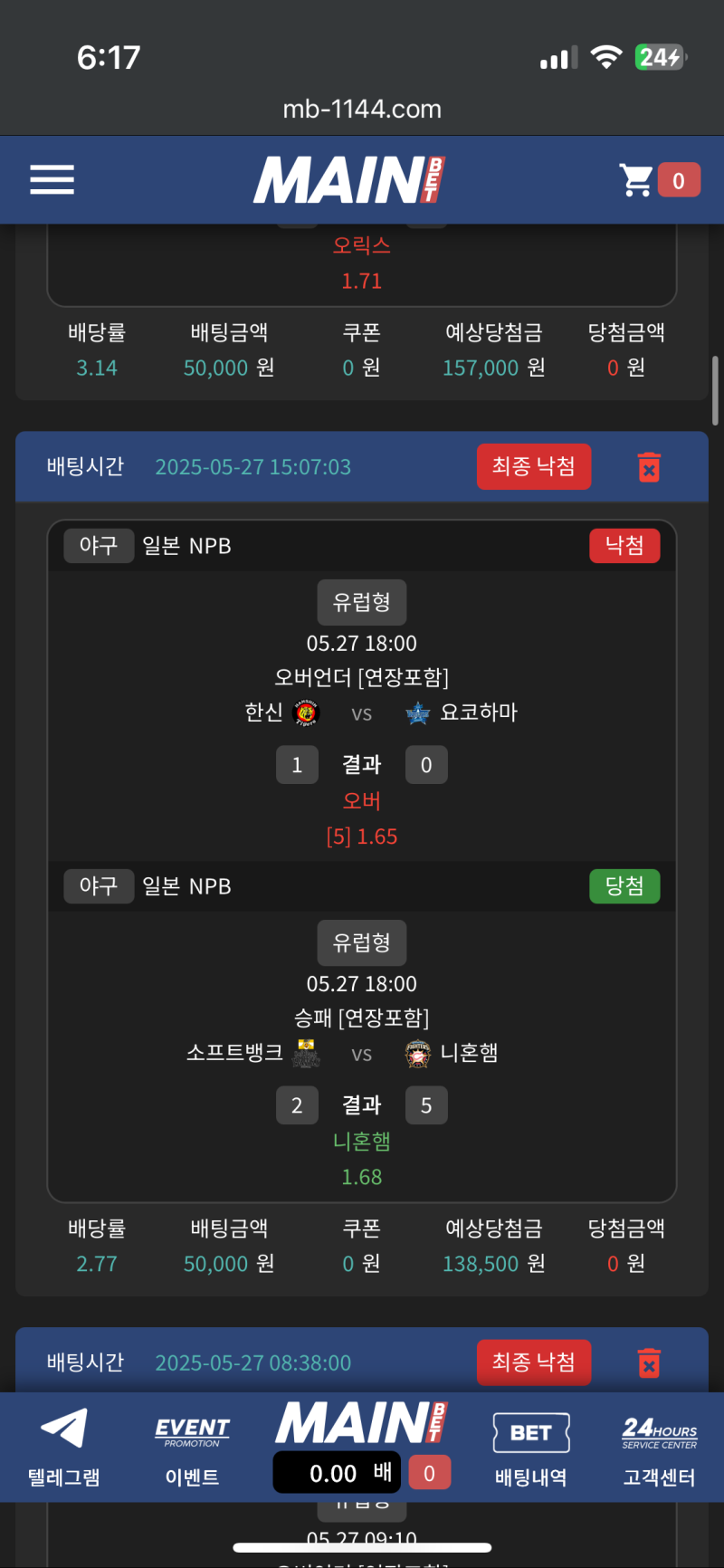The image size is (724, 1568).
Task: Open the 고객센터 service center
Action: 659,1447
